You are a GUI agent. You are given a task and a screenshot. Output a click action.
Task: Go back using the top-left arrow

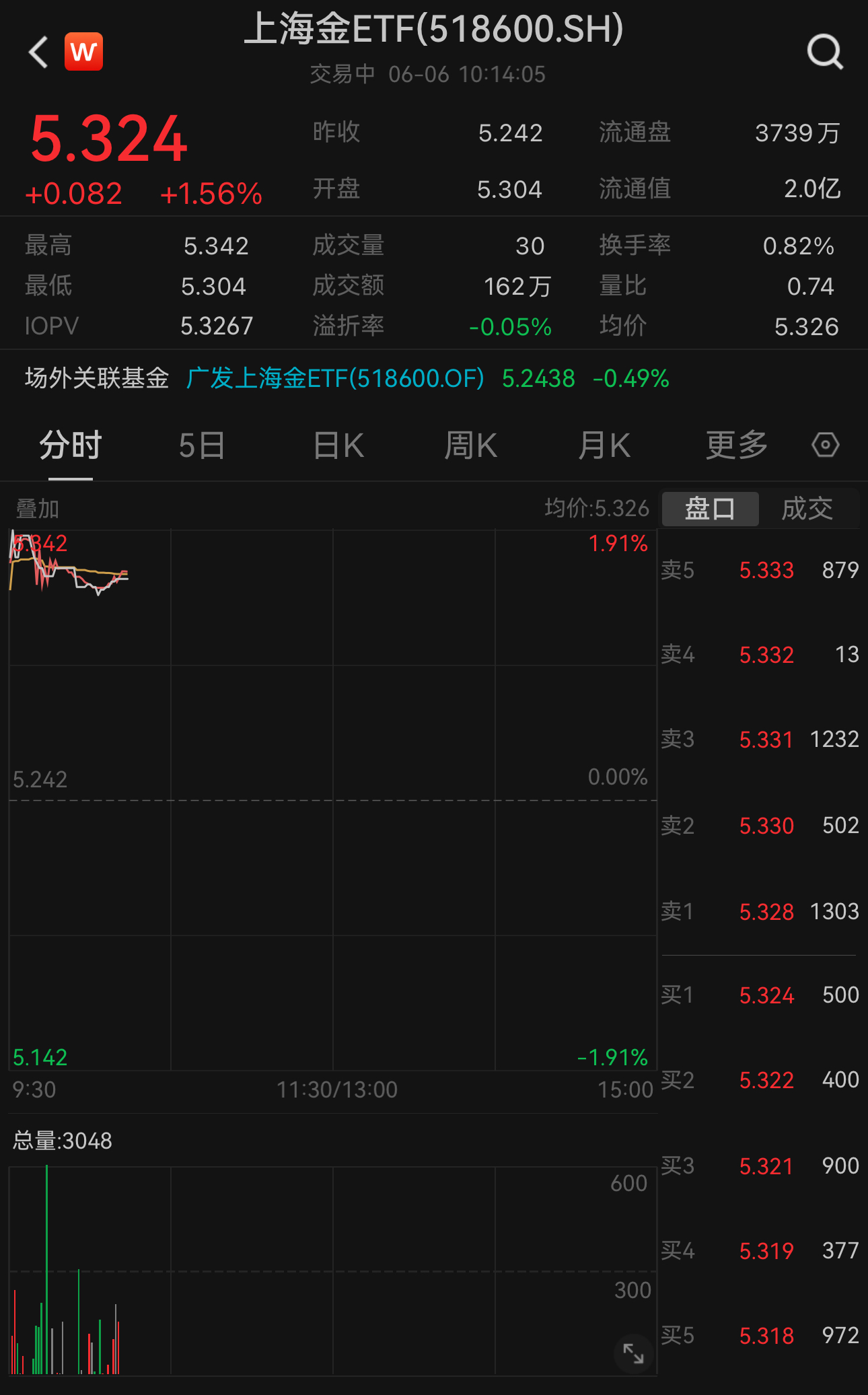click(x=39, y=52)
